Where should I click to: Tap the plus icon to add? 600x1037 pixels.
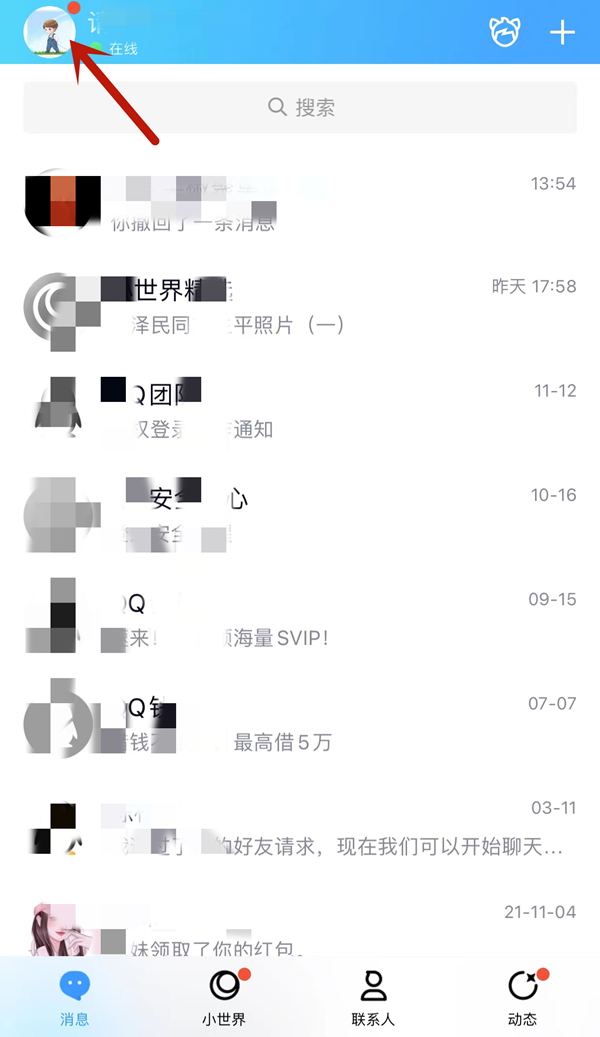[563, 32]
